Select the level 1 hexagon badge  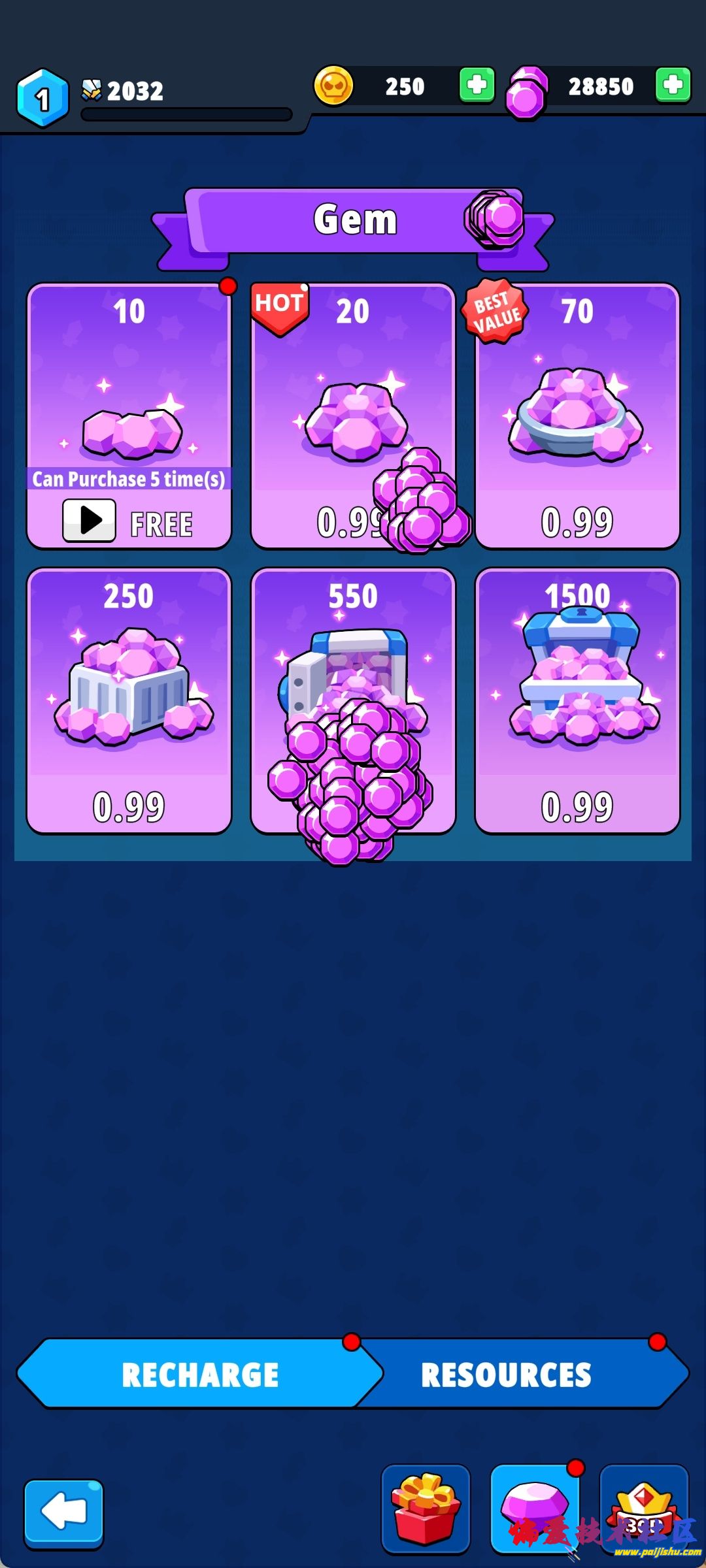(x=42, y=97)
